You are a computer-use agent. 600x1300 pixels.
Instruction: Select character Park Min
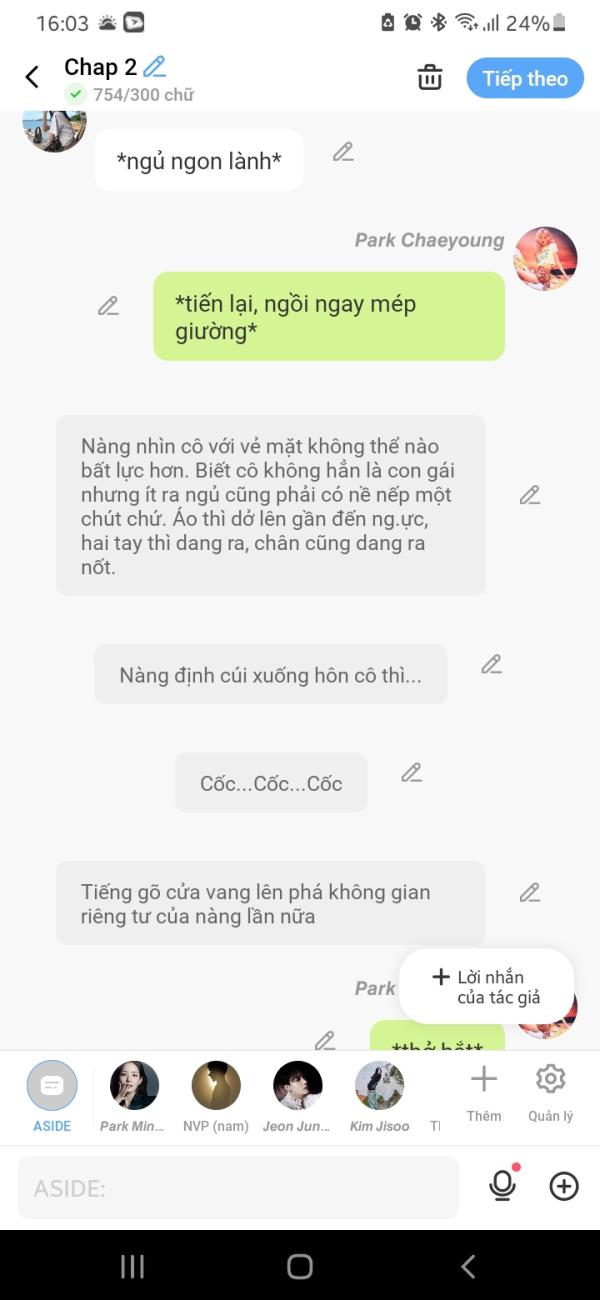click(134, 1096)
